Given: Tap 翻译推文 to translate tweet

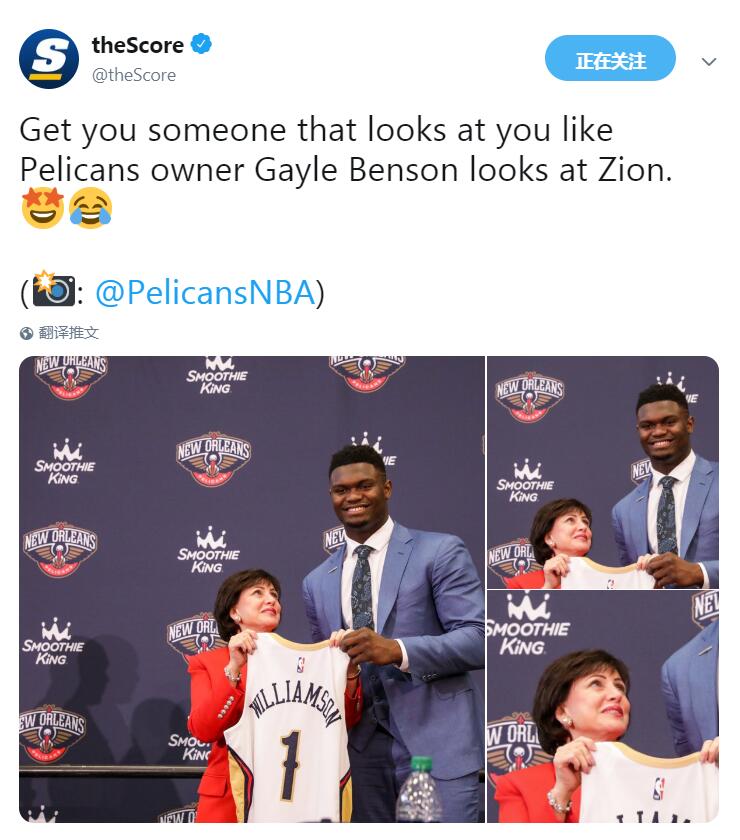Looking at the screenshot, I should (x=68, y=333).
